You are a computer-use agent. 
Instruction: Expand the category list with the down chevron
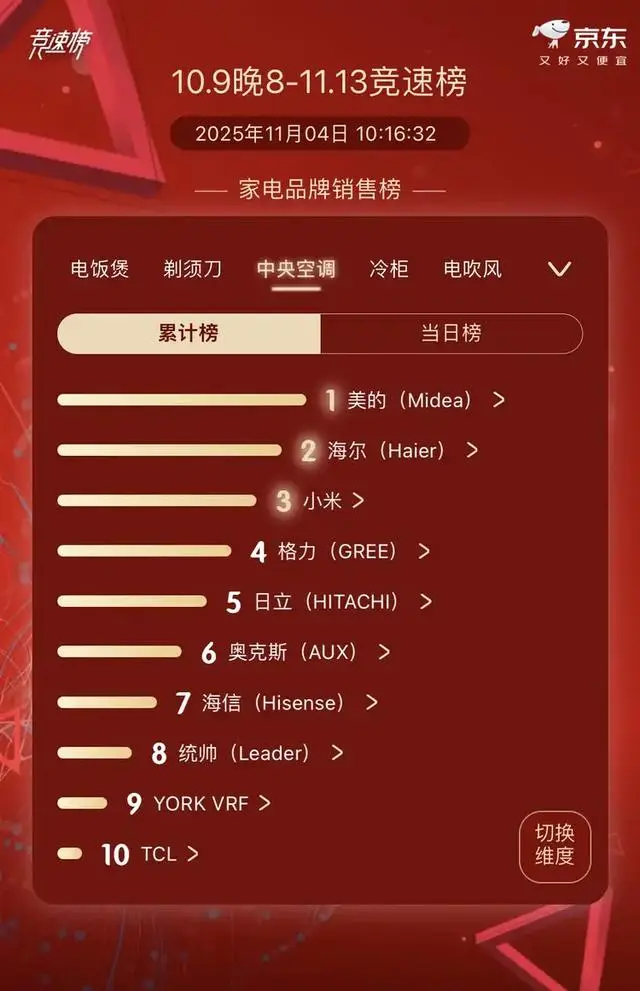tap(560, 269)
